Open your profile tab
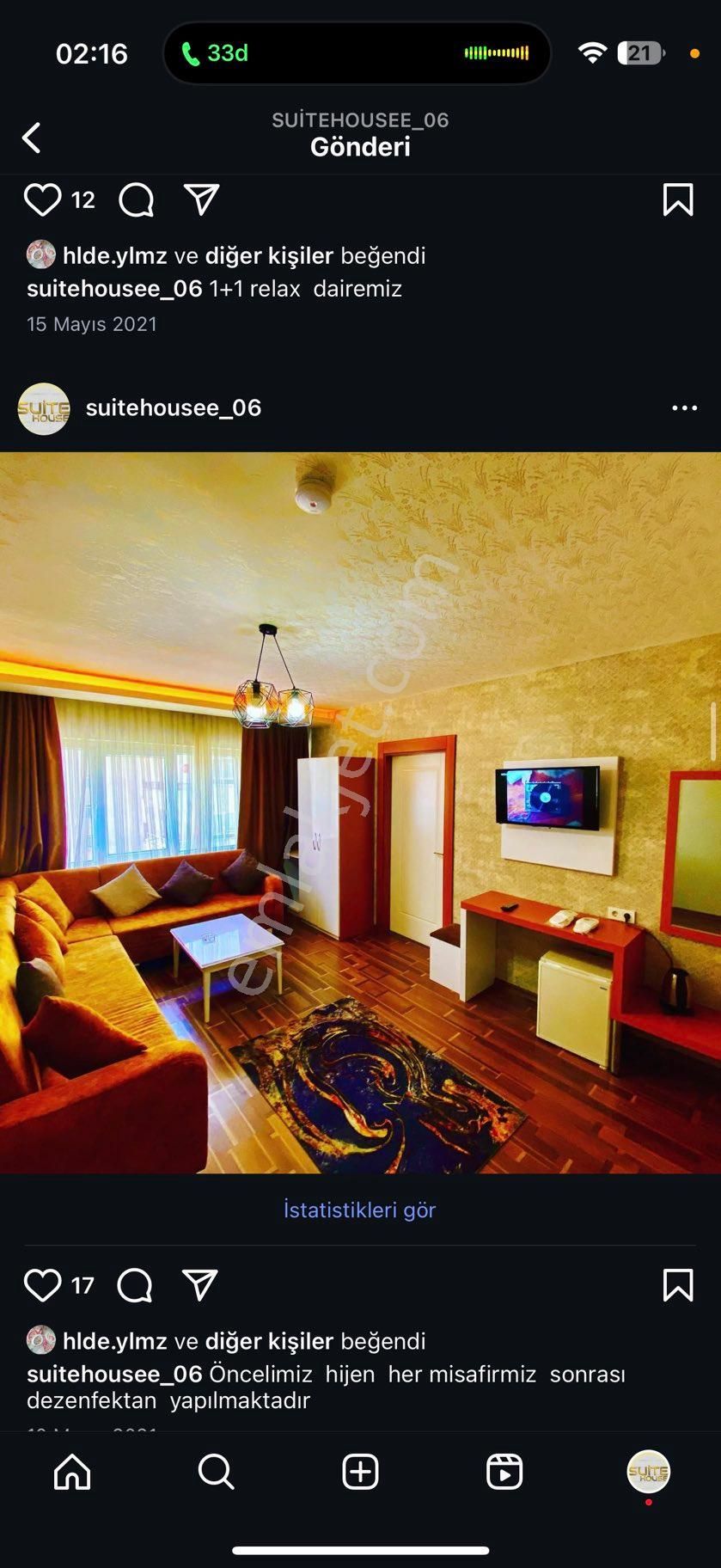Image resolution: width=721 pixels, height=1568 pixels. pos(648,1471)
